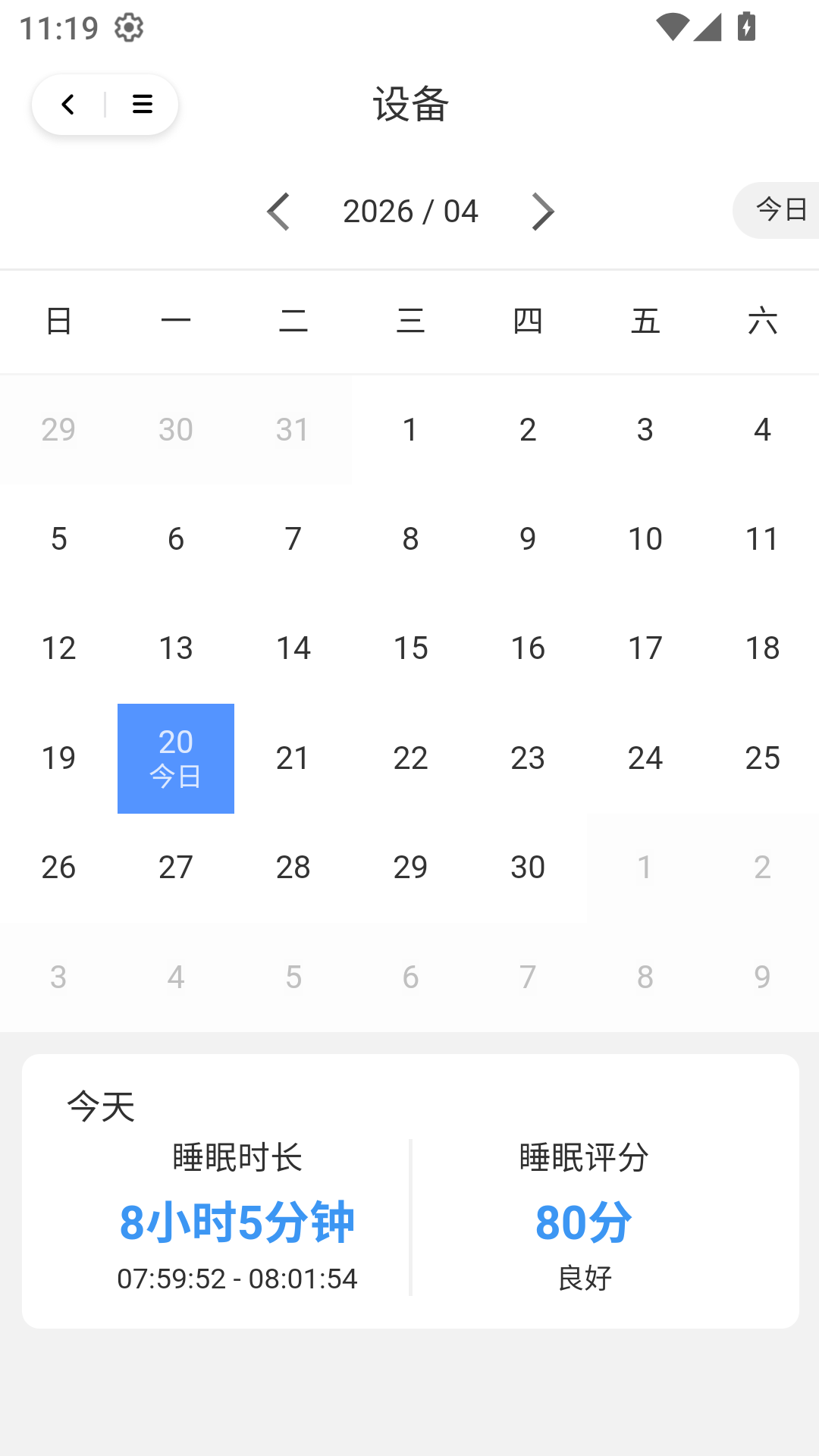Screen dimensions: 819x1456
Task: Open the hamburger menu button
Action: 143,105
